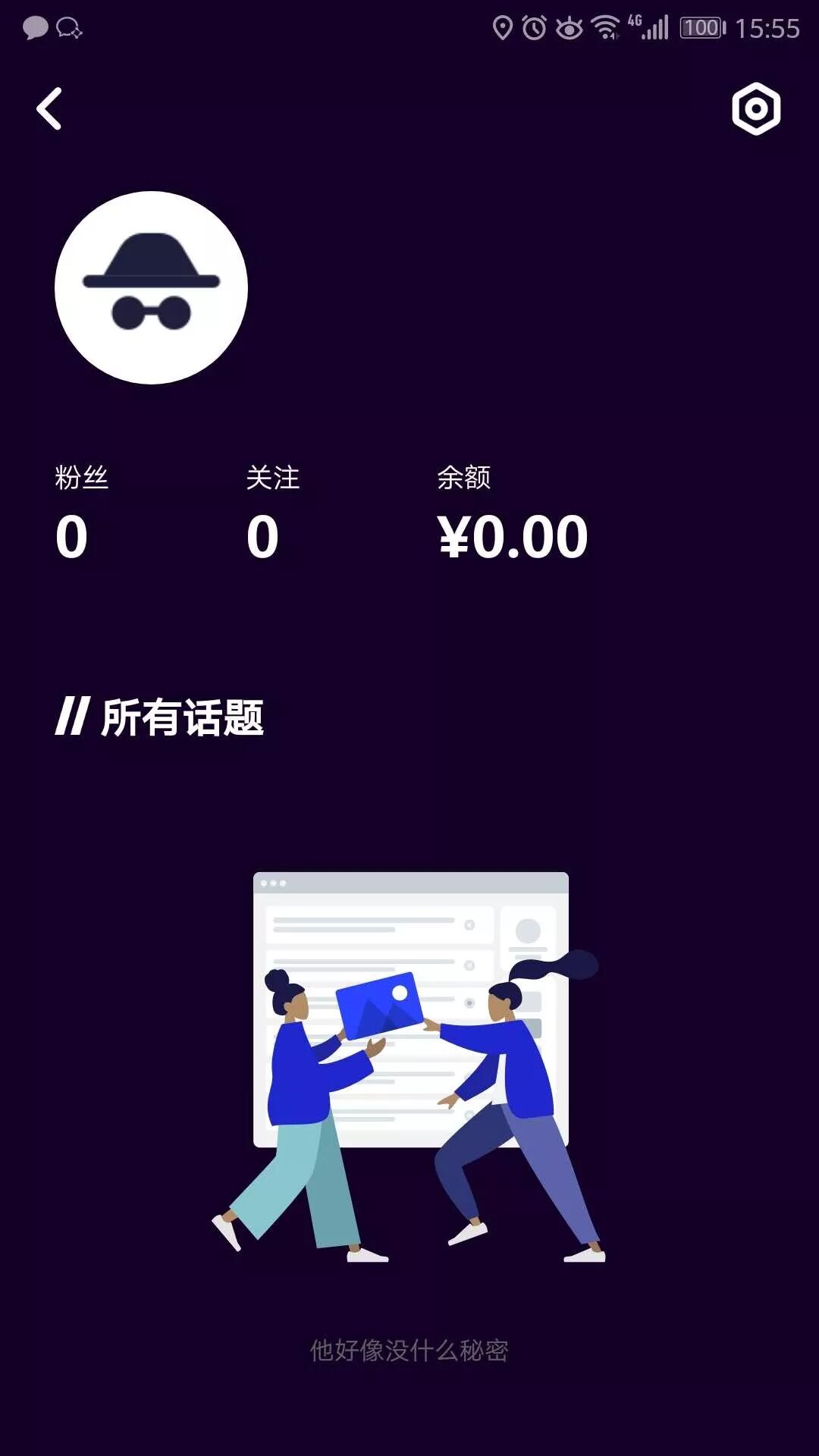View the 粉丝 followers list
The width and height of the screenshot is (819, 1456).
pyautogui.click(x=80, y=513)
